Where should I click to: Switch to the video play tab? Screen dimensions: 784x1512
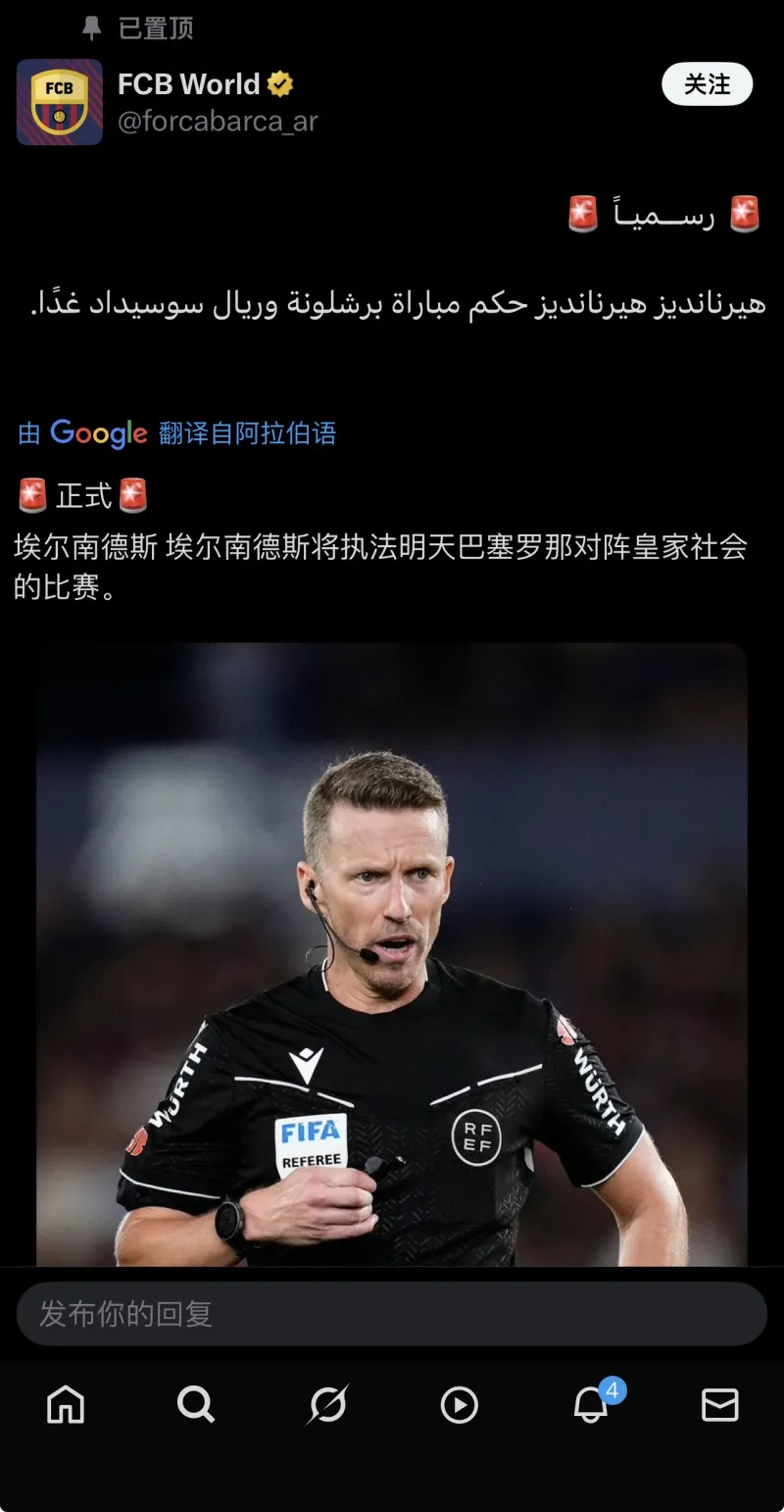(459, 1405)
